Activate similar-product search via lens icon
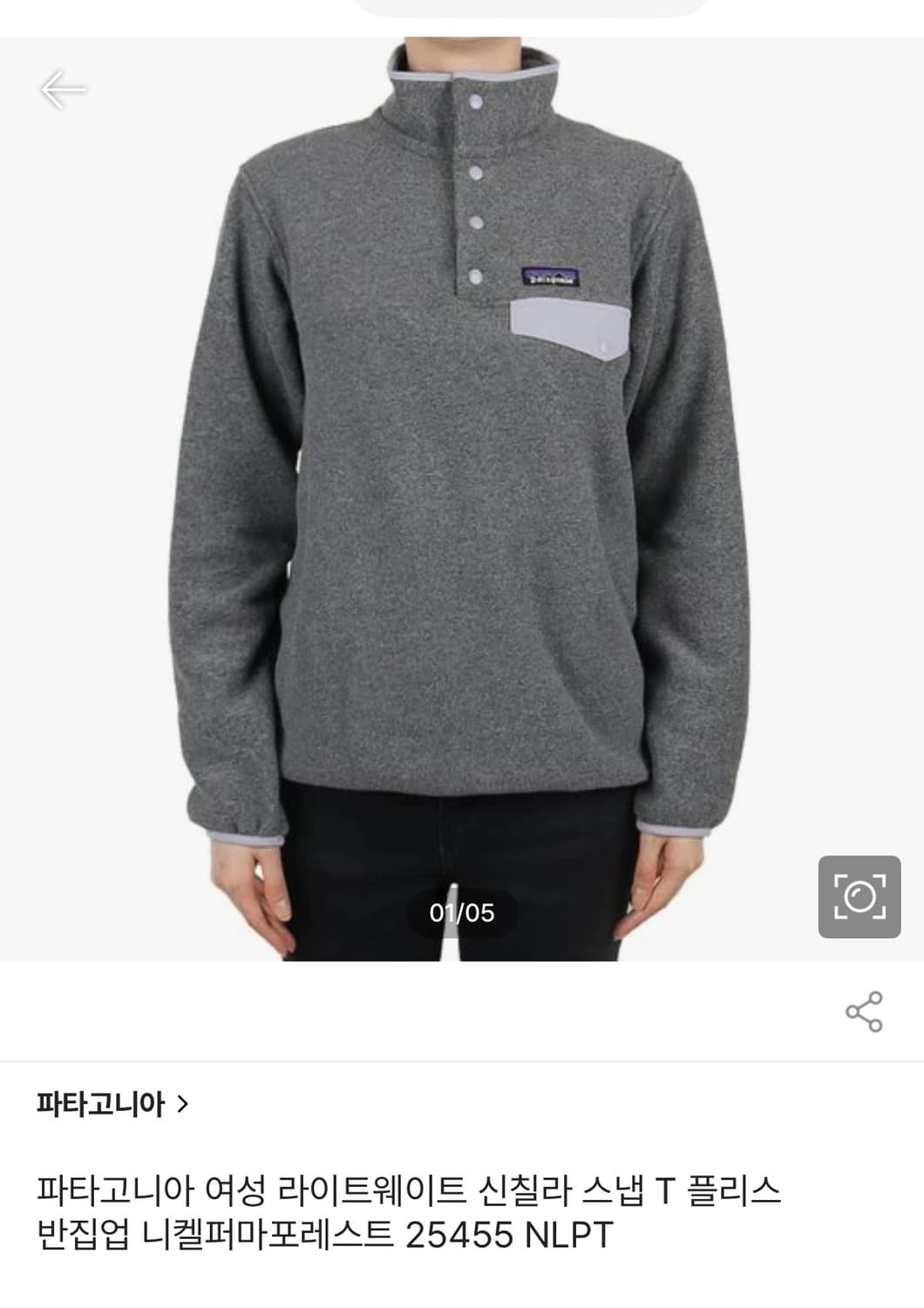924x1308 pixels. (859, 896)
